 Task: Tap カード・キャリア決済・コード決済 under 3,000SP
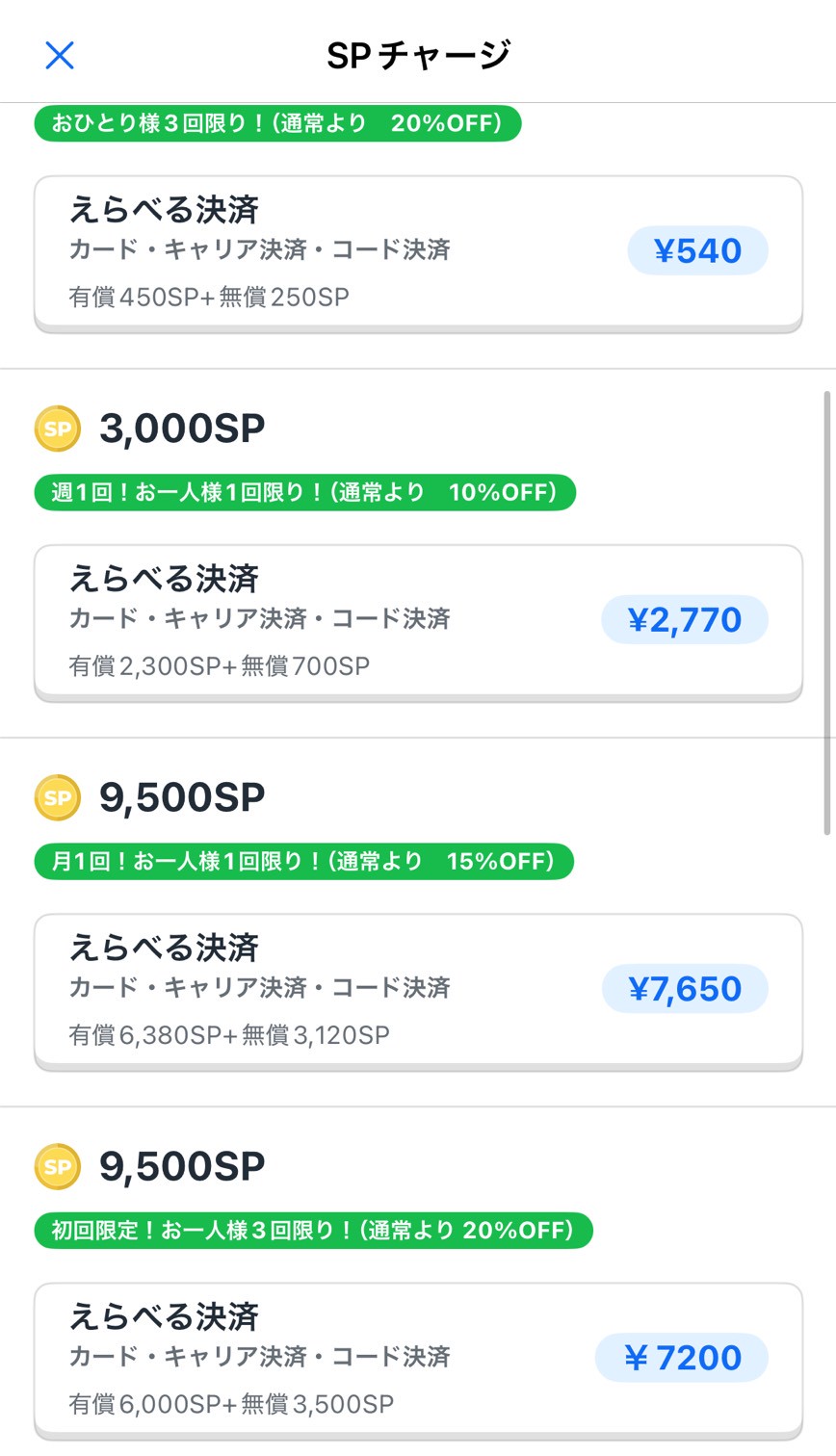(x=260, y=621)
